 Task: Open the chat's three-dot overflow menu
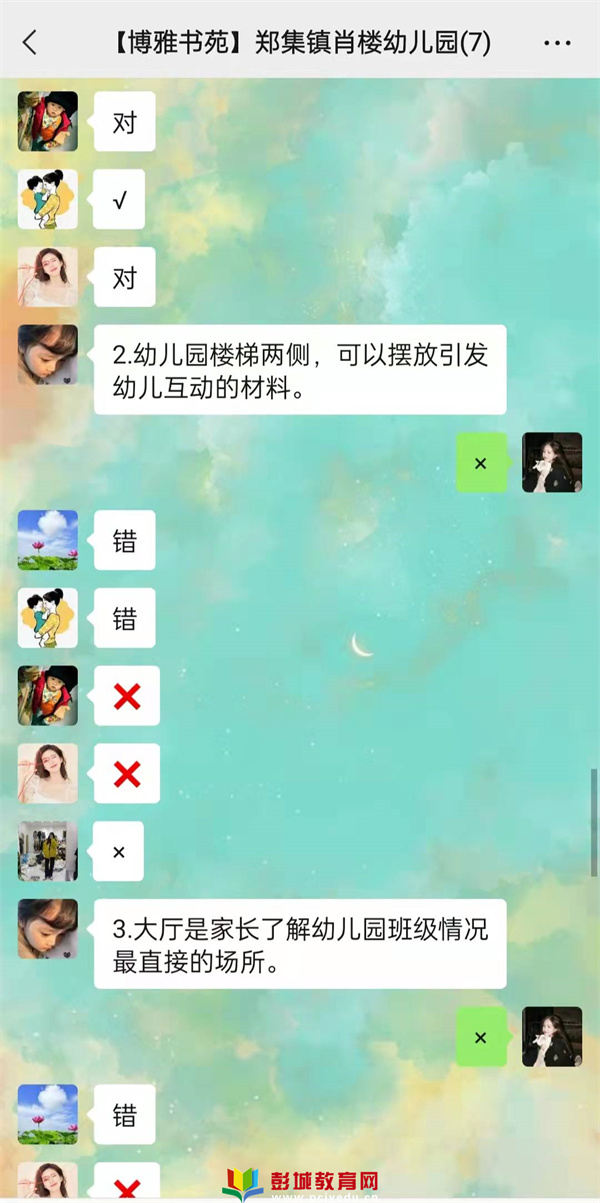tap(556, 43)
